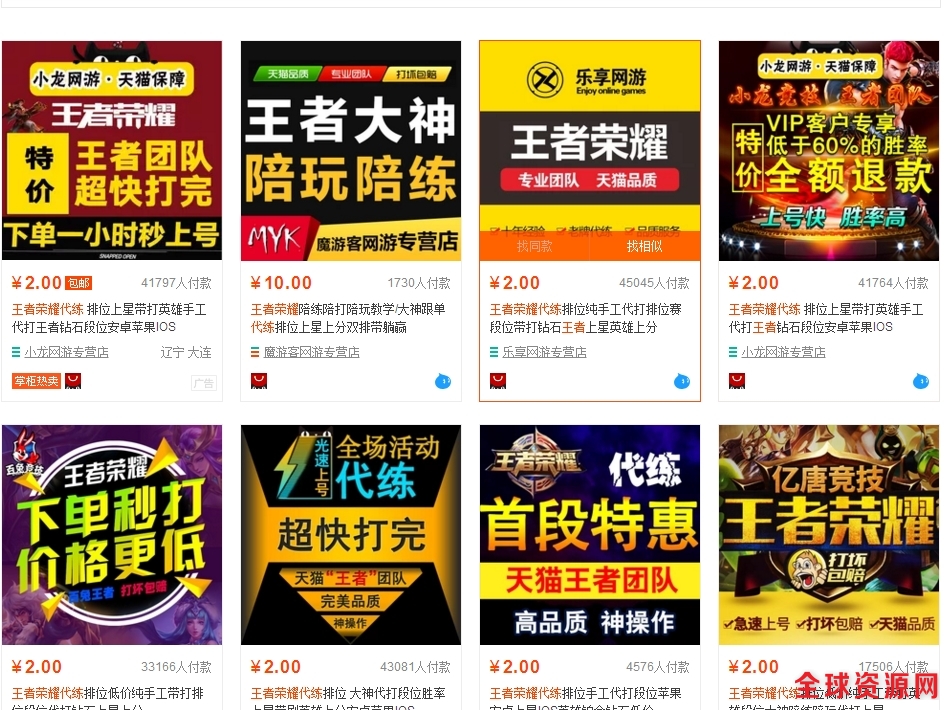Open the 亿唐竞技王者荣耀 product image

829,535
